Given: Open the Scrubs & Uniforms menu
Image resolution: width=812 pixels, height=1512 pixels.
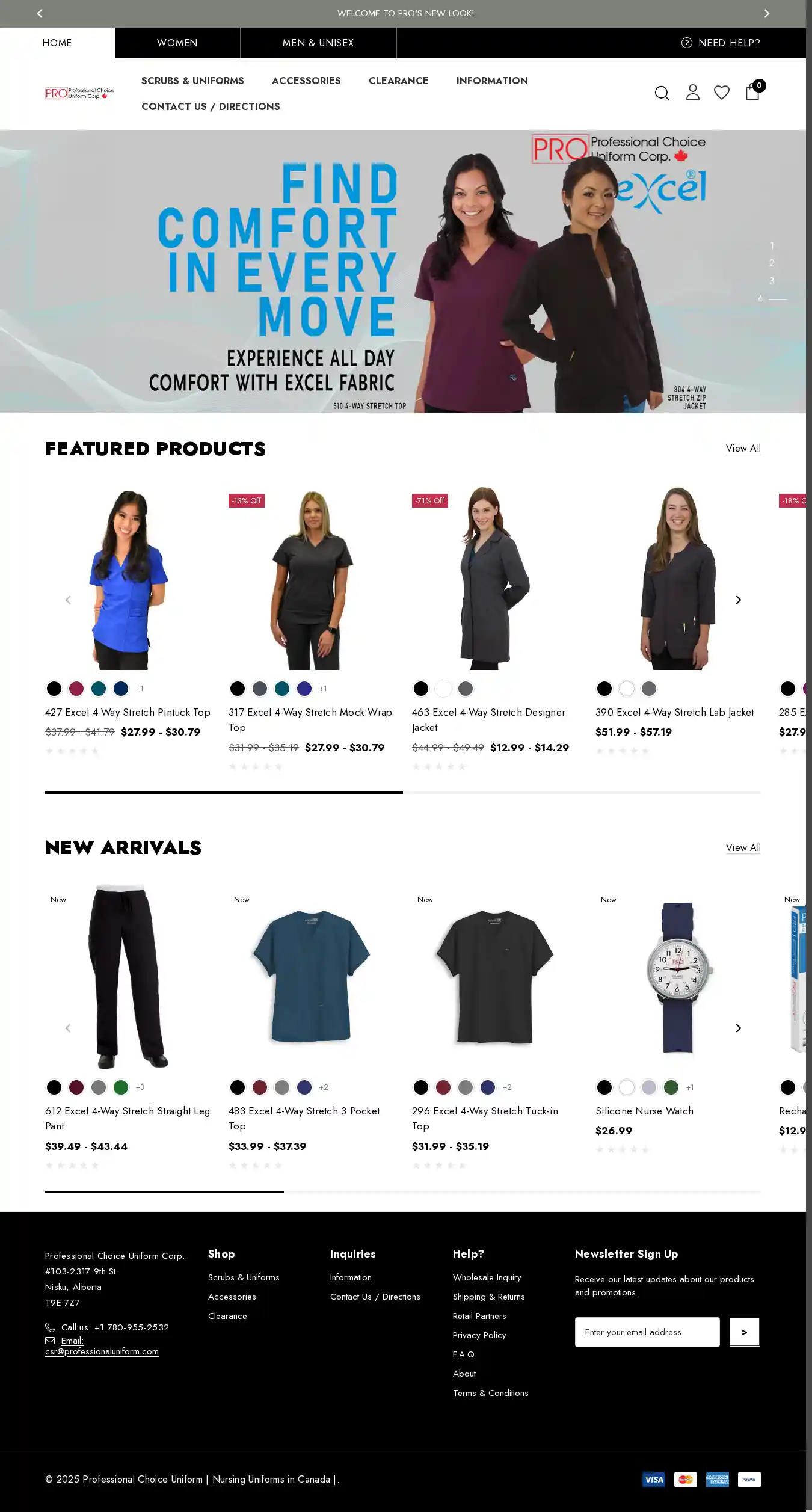Looking at the screenshot, I should click(x=192, y=81).
